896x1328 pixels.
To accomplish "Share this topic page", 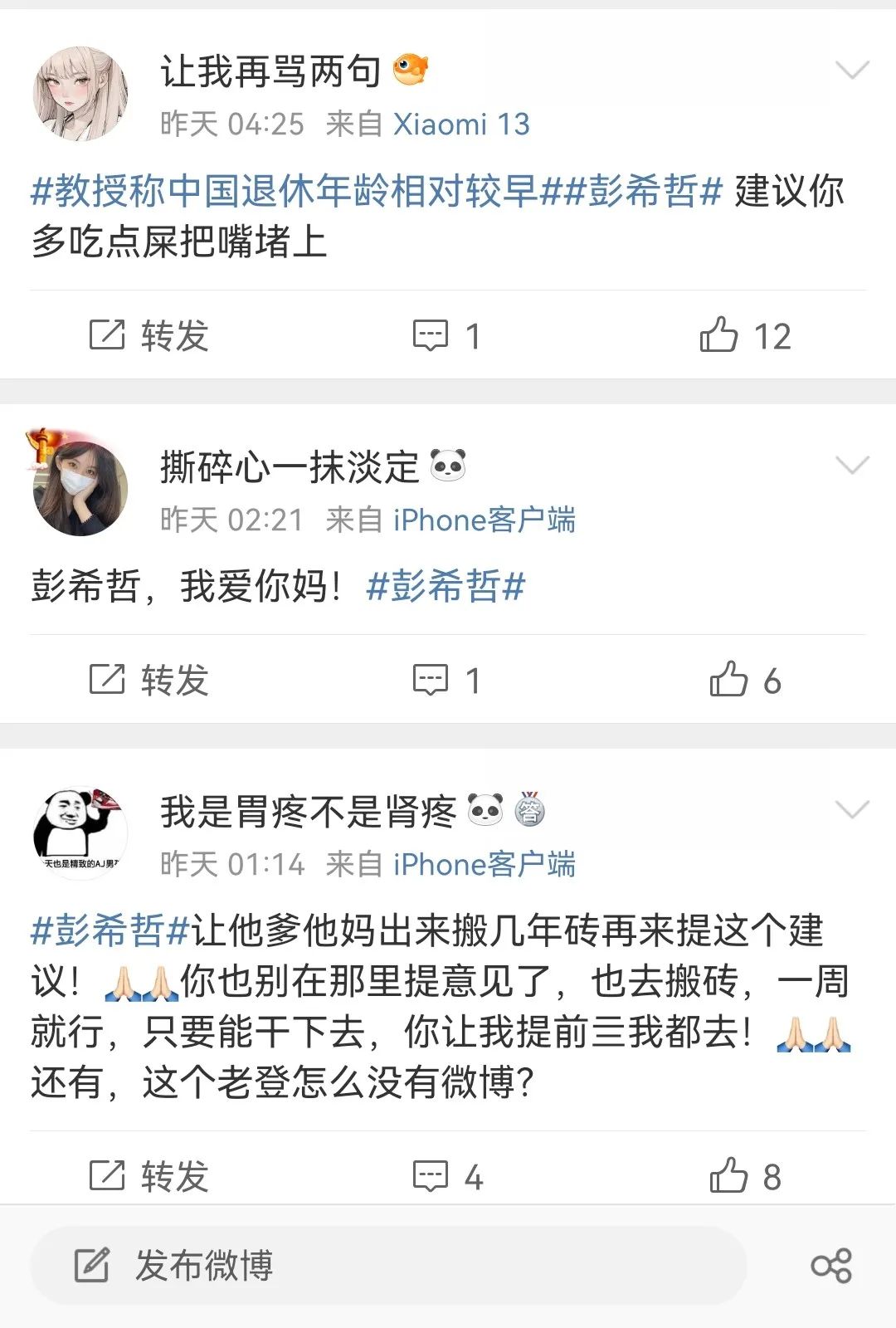I will click(831, 1266).
